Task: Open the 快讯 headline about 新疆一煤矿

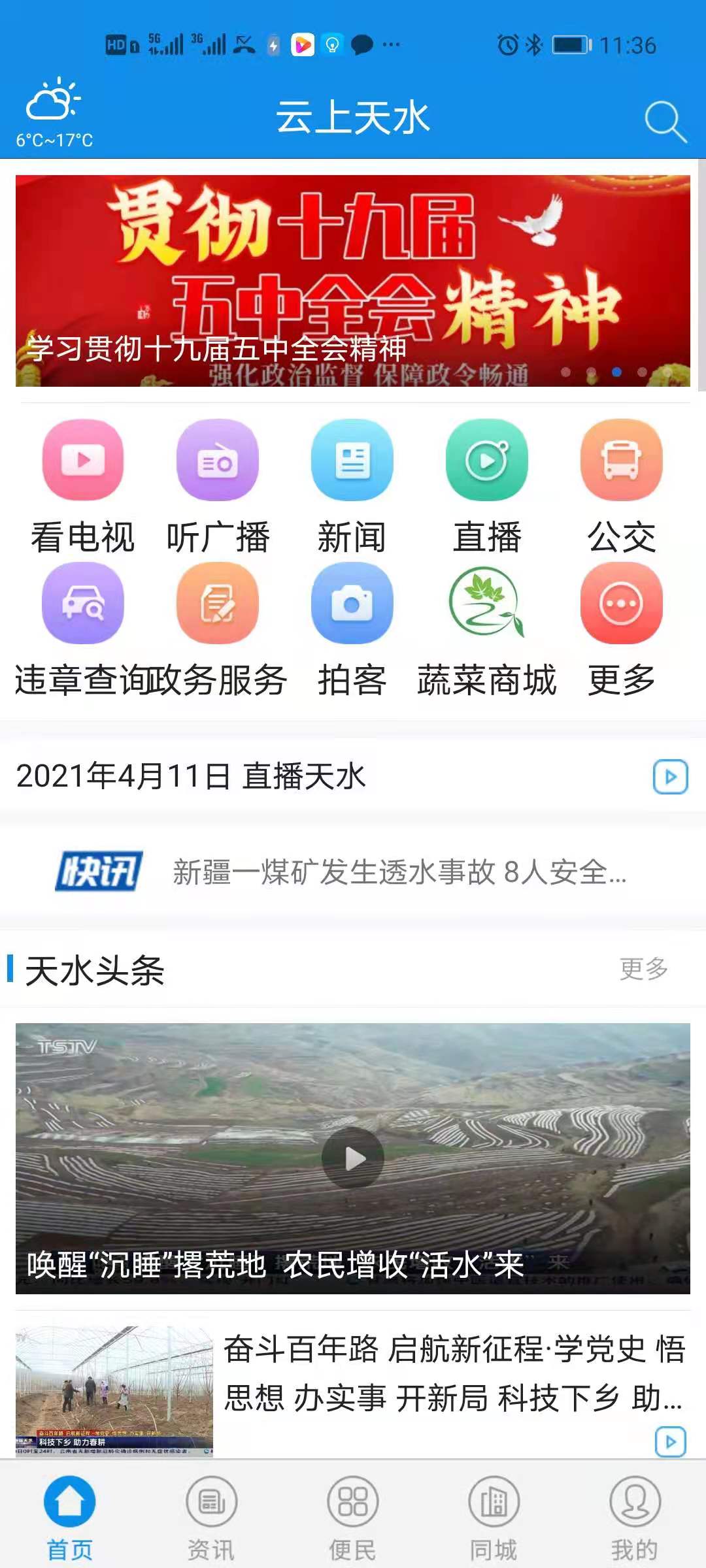Action: coord(399,872)
